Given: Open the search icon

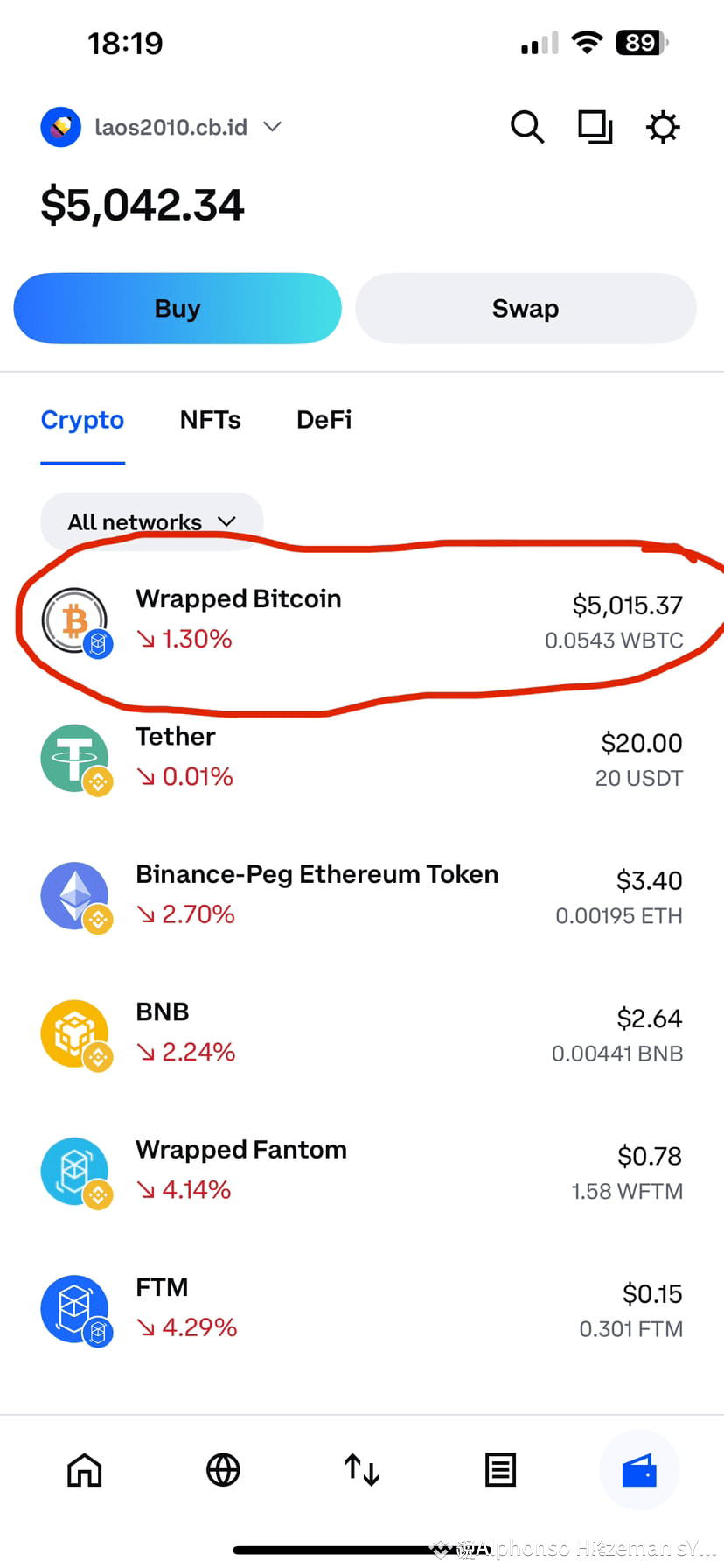Looking at the screenshot, I should (x=527, y=127).
